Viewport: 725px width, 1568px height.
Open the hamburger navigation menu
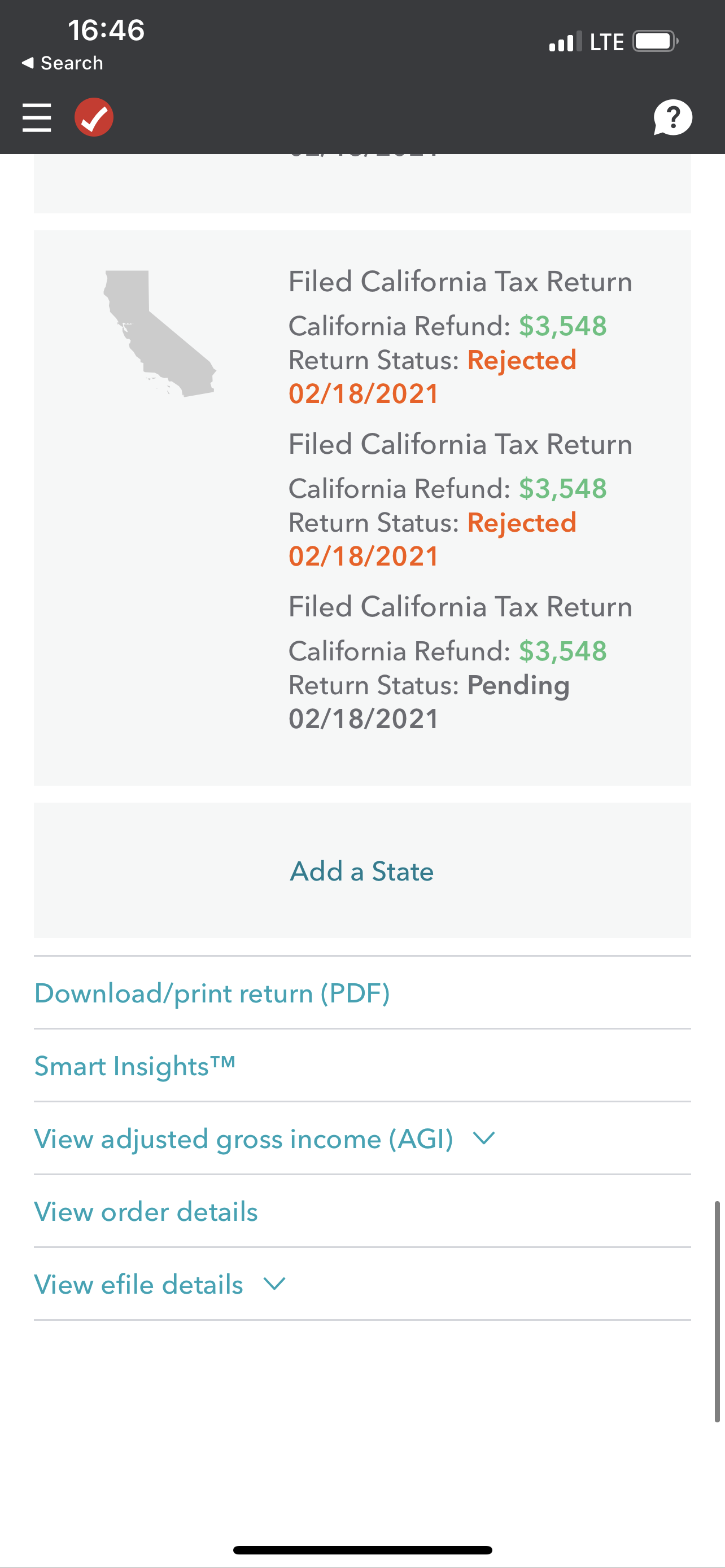coord(36,117)
